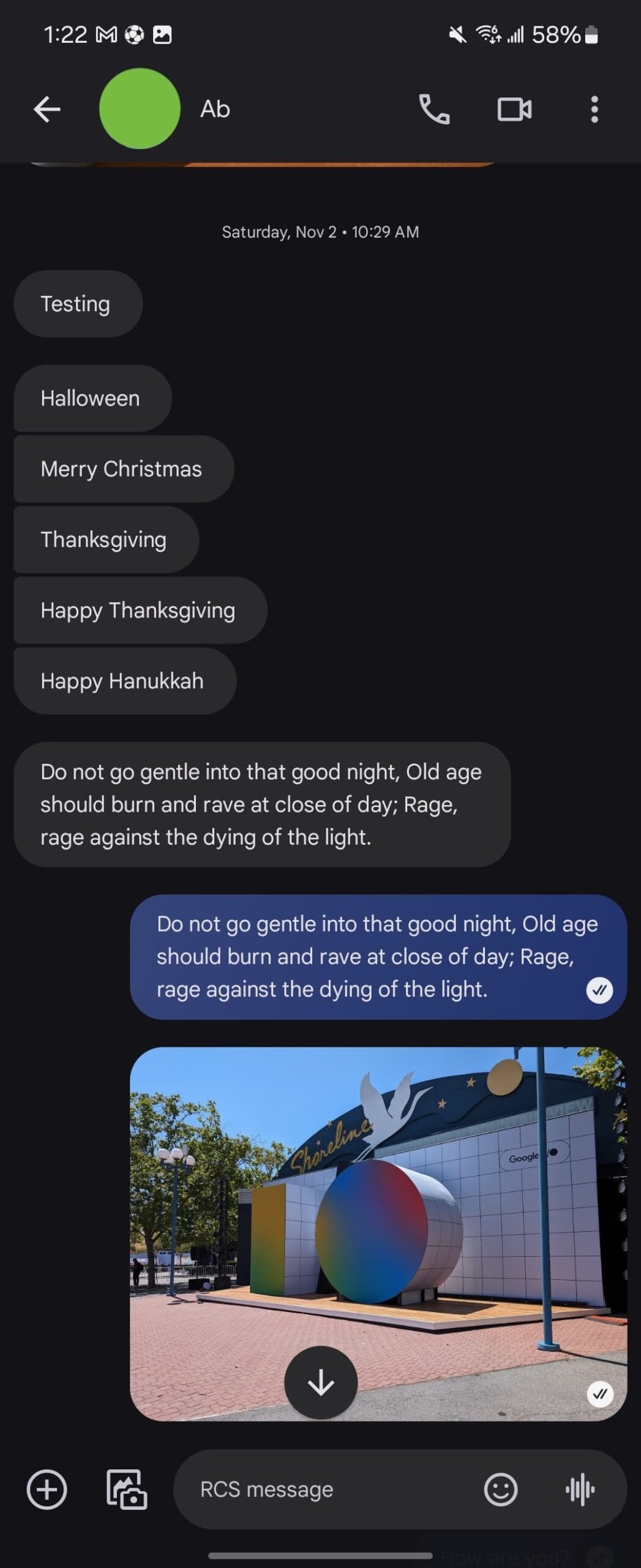Record a voice message

[580, 1489]
